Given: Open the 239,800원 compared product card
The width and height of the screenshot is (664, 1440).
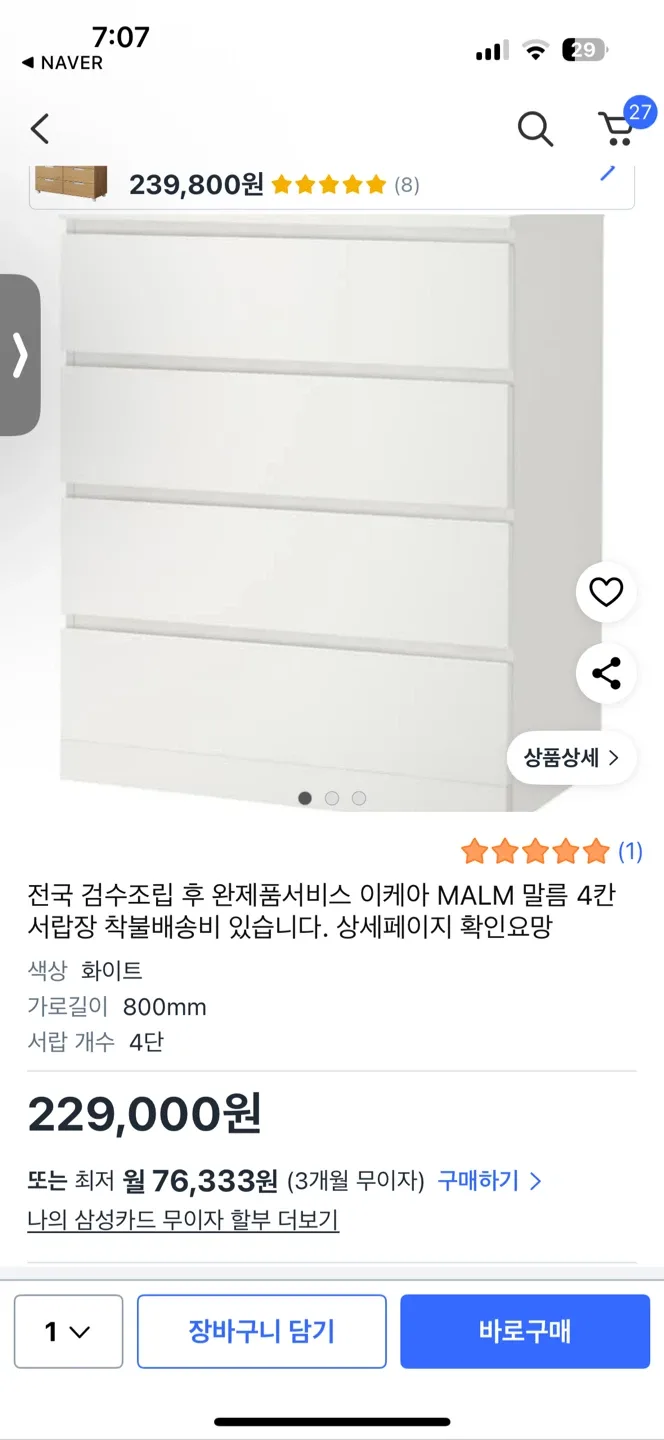Looking at the screenshot, I should tap(330, 184).
